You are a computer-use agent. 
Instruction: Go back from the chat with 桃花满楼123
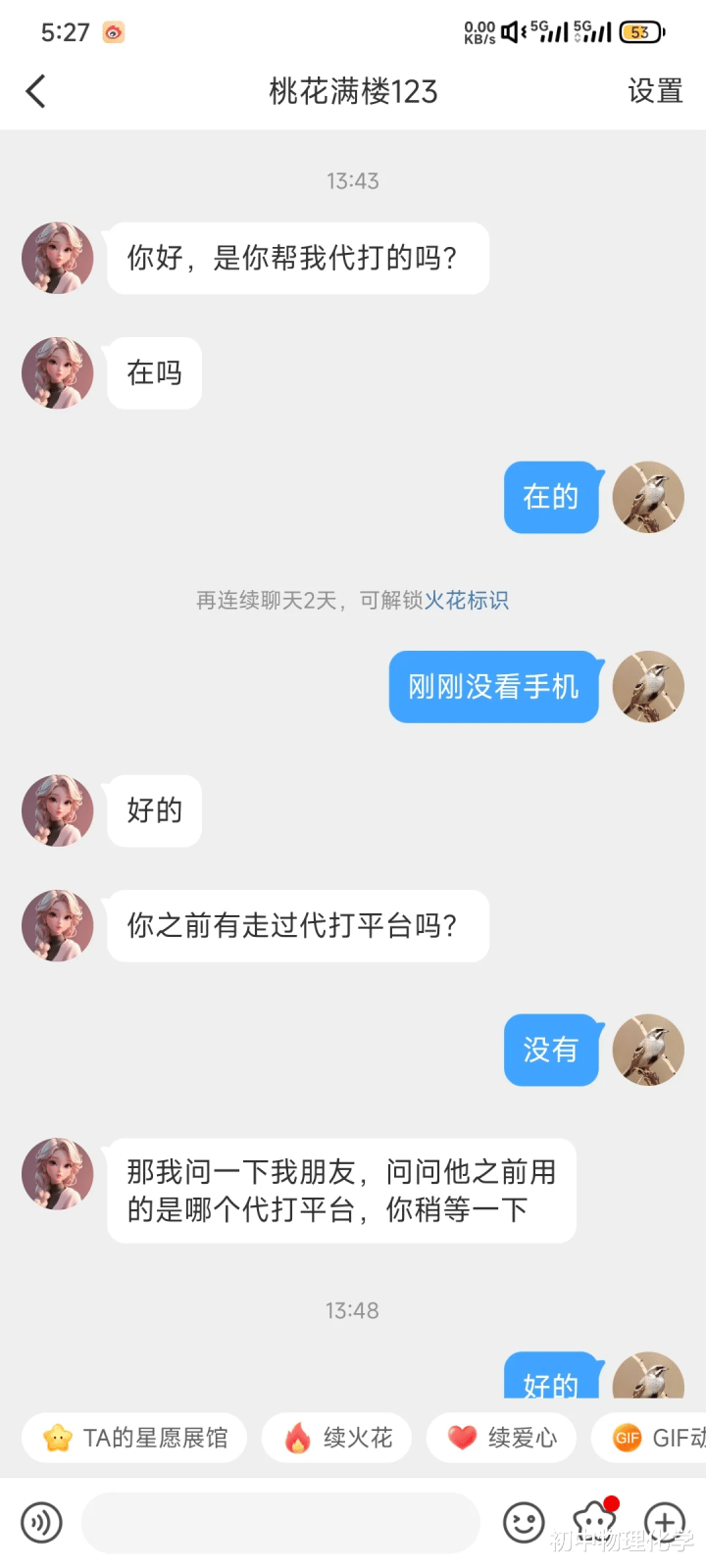pos(36,92)
